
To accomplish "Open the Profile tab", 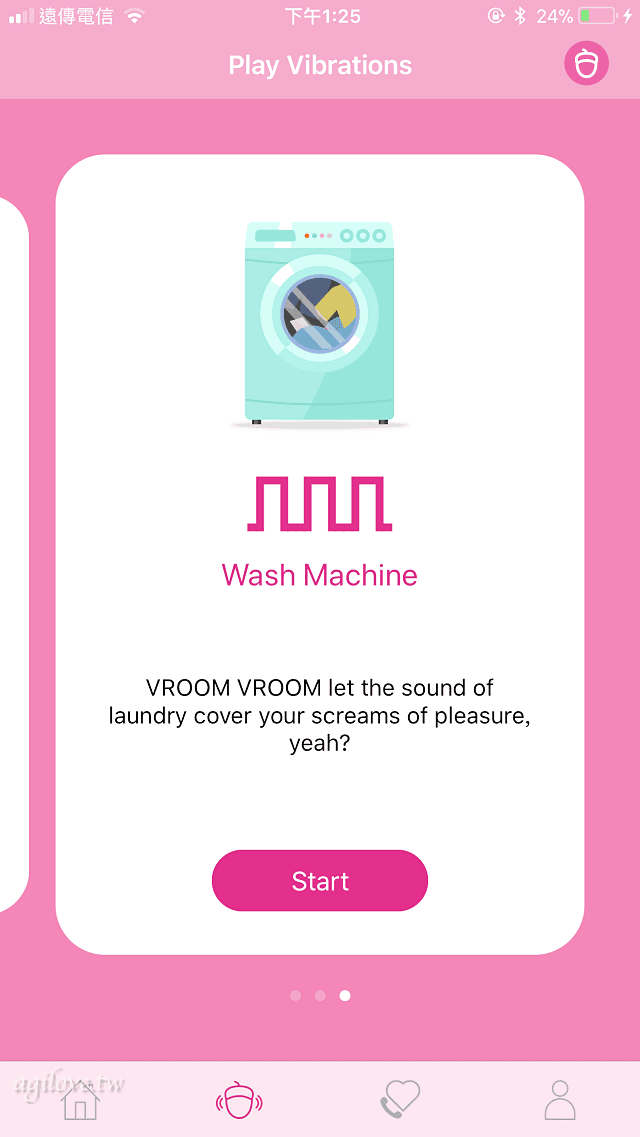I will 560,1100.
